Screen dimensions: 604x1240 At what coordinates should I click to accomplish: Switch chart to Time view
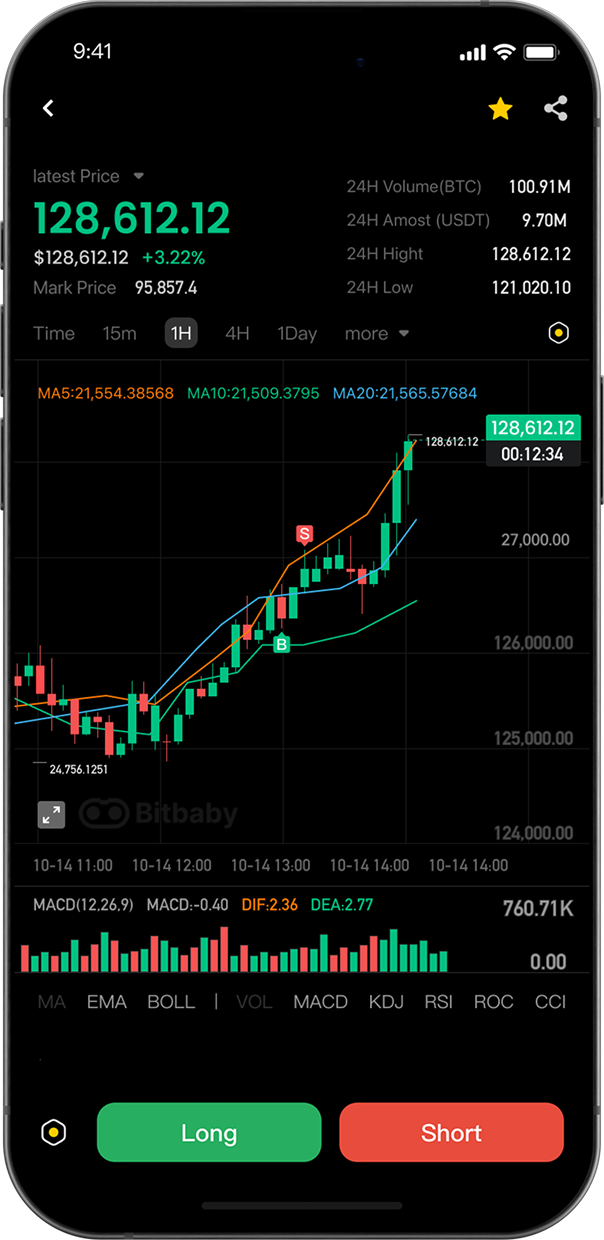point(54,333)
